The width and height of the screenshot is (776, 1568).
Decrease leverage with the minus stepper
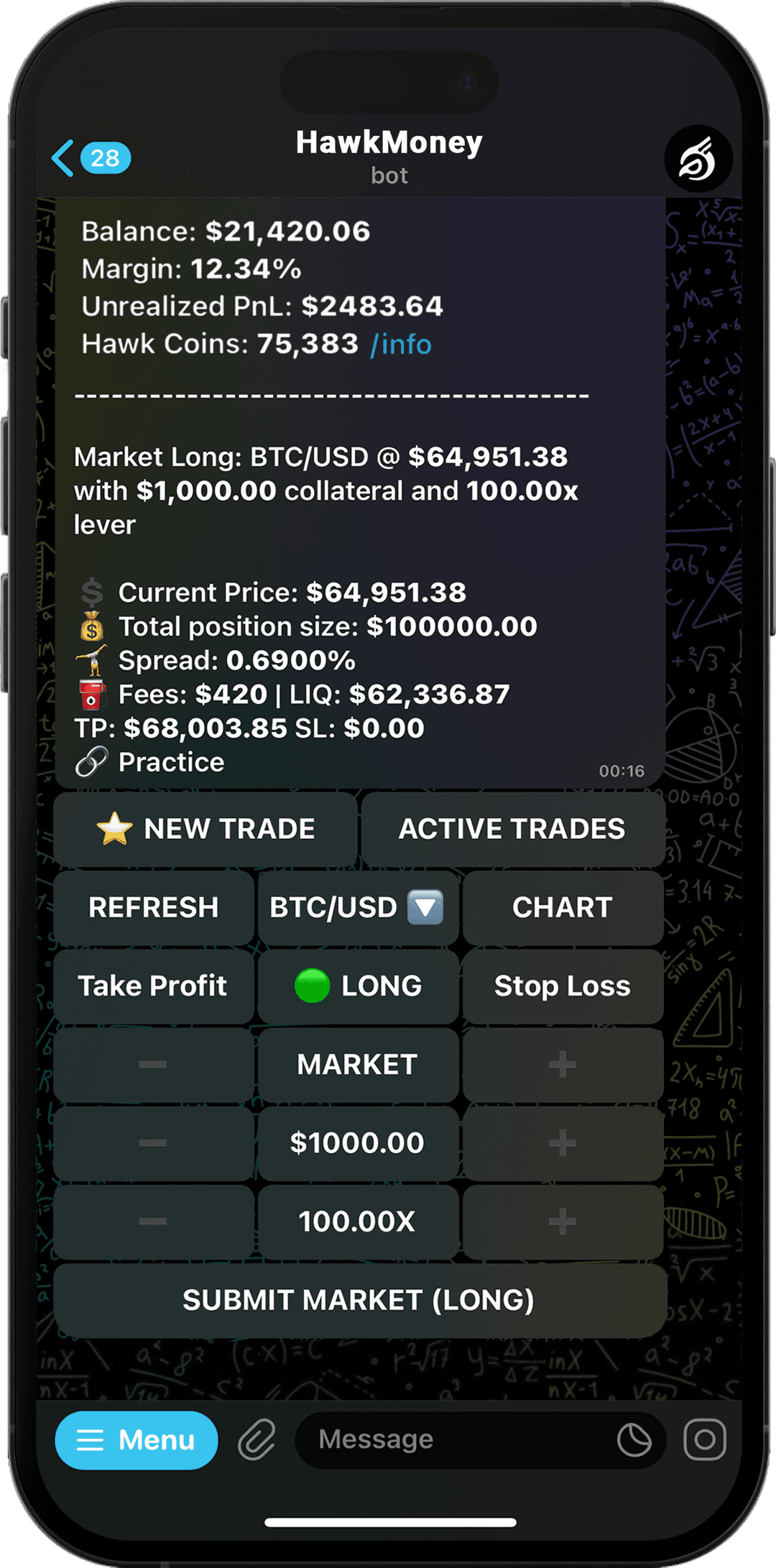click(152, 1220)
